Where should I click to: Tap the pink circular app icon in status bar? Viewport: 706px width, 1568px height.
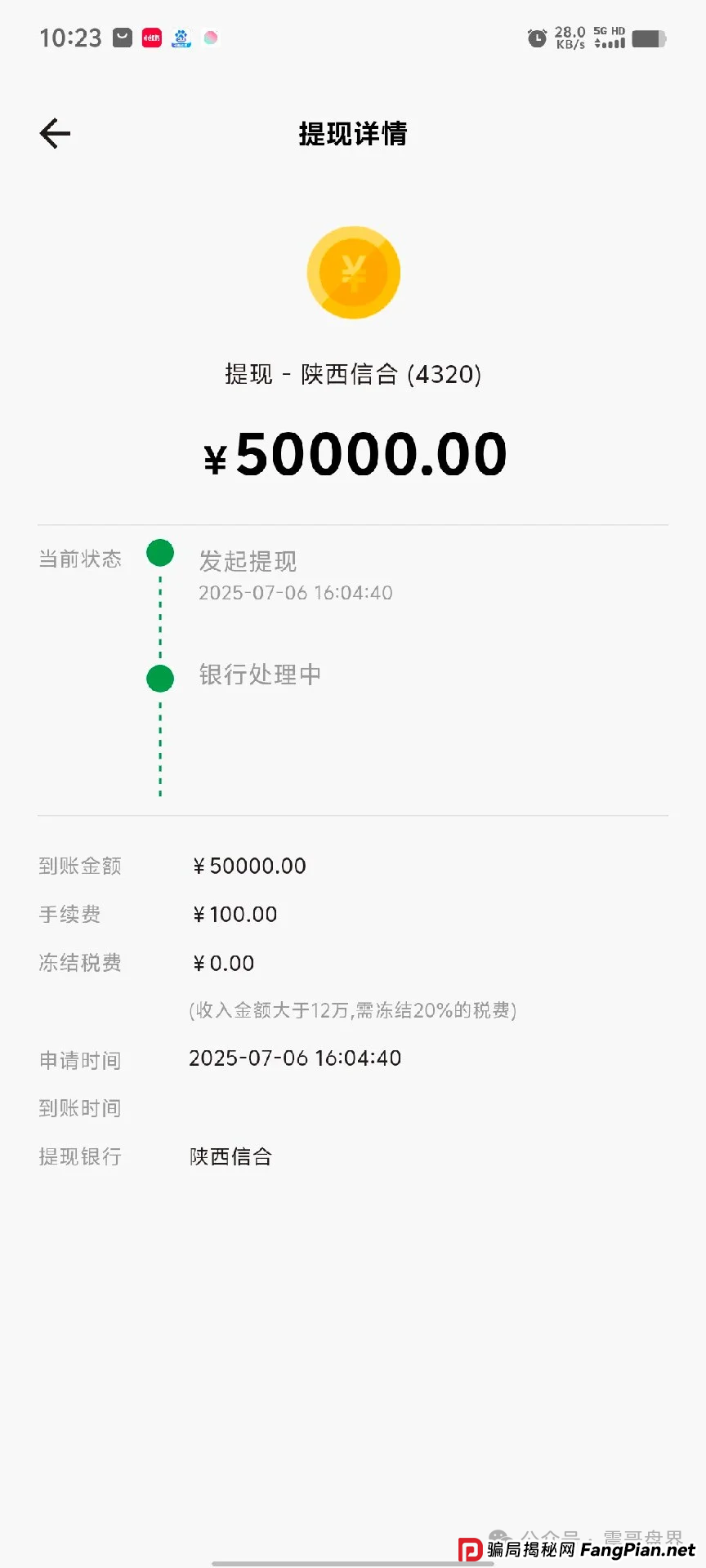[211, 38]
